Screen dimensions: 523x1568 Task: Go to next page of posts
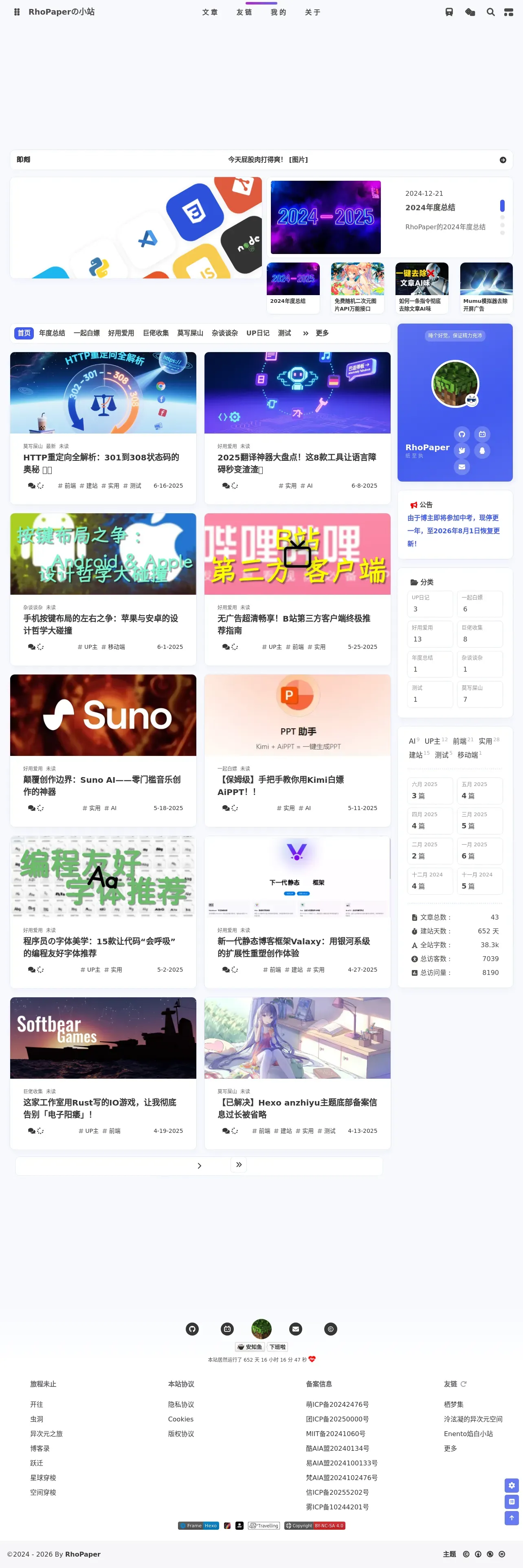[x=199, y=1165]
